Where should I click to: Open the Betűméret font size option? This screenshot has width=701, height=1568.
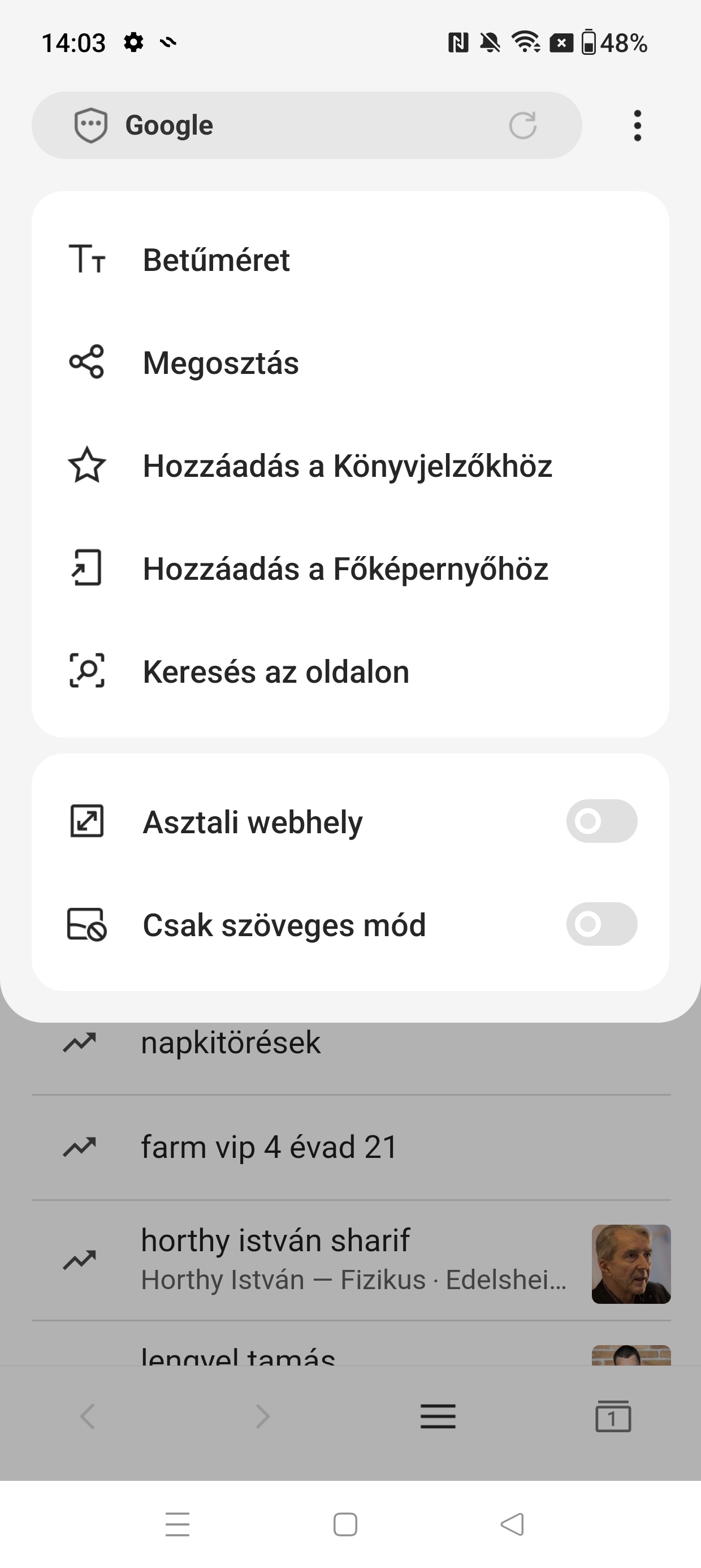click(x=350, y=260)
